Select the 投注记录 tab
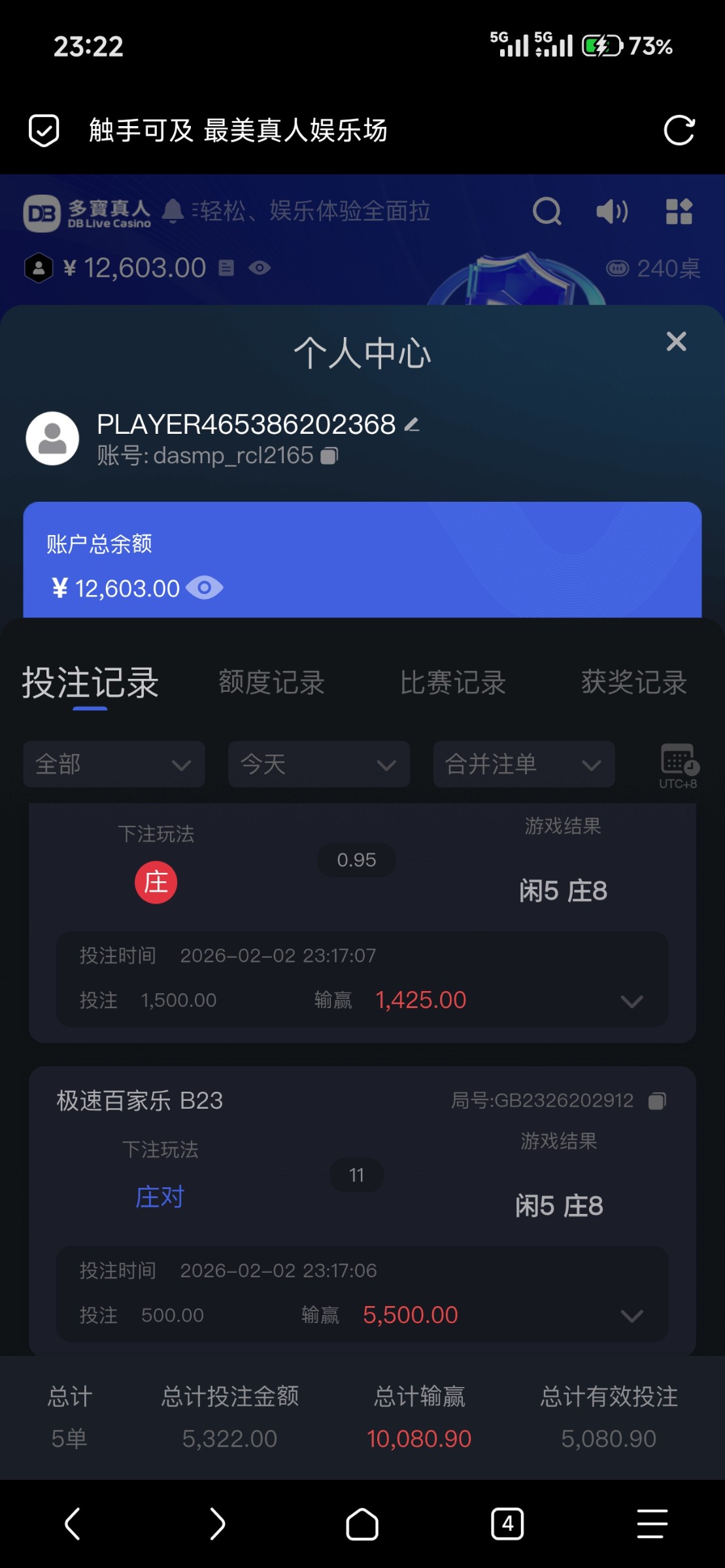Viewport: 725px width, 1568px height. [x=90, y=682]
